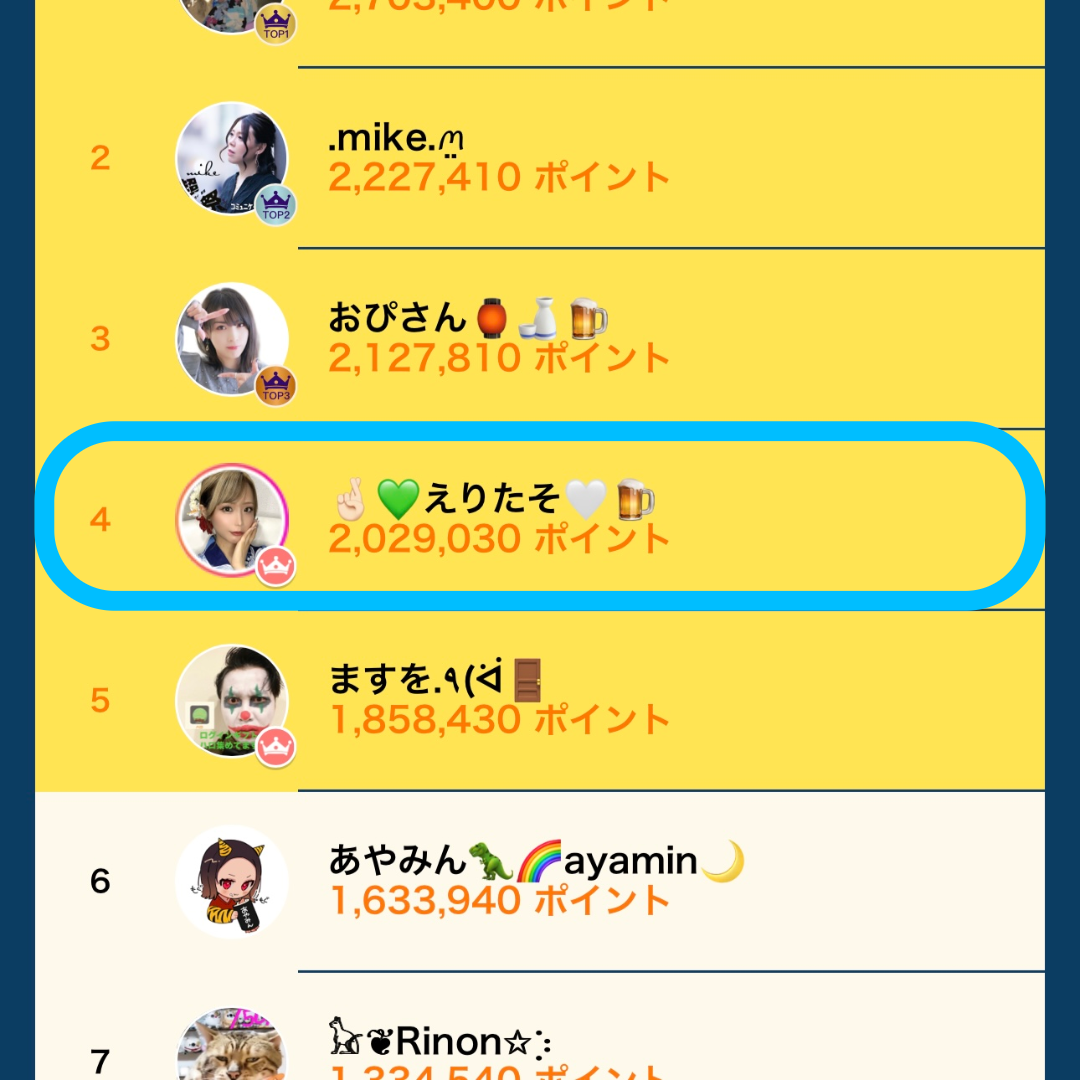The height and width of the screenshot is (1080, 1080).
Task: Open Rinon's seventh place row
Action: point(540,1045)
